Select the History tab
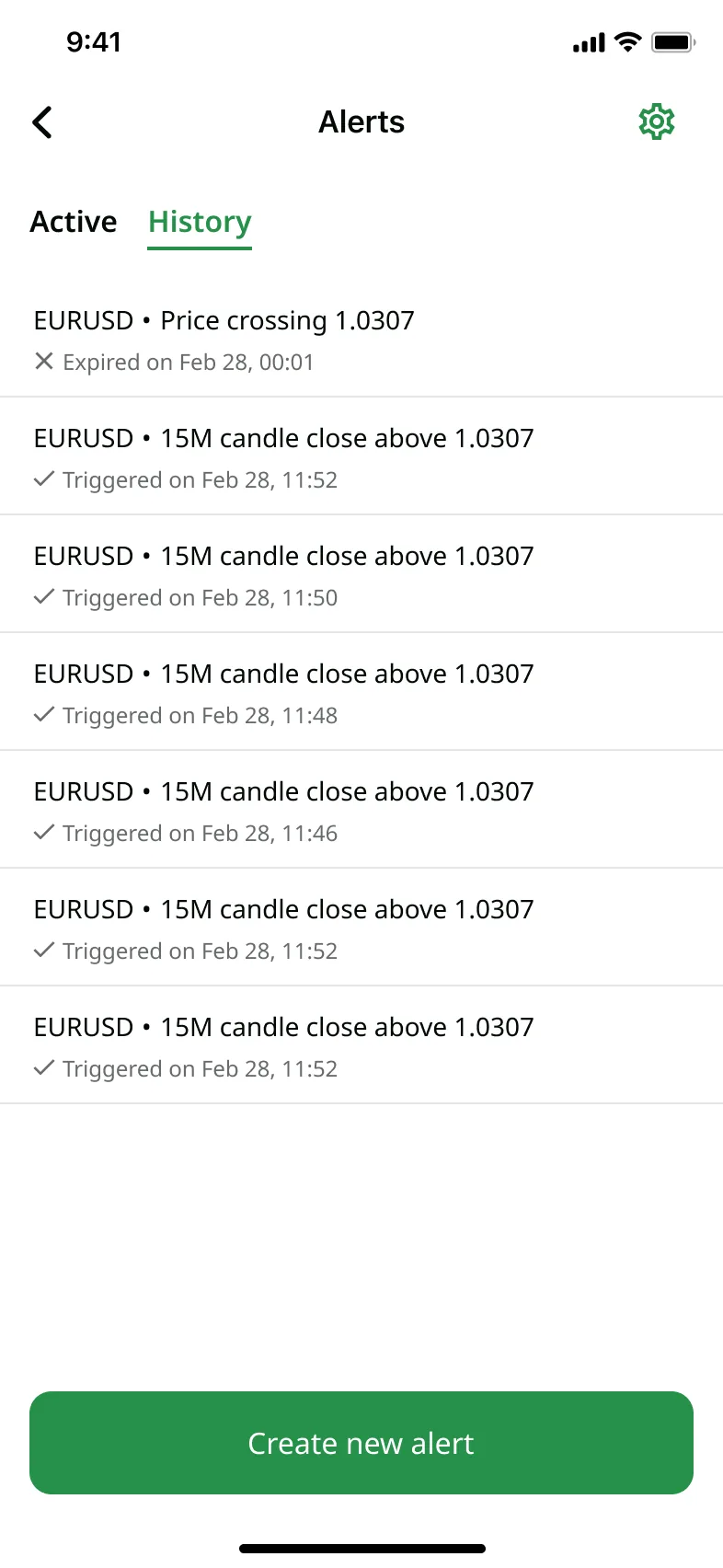The width and height of the screenshot is (723, 1568). 199,222
